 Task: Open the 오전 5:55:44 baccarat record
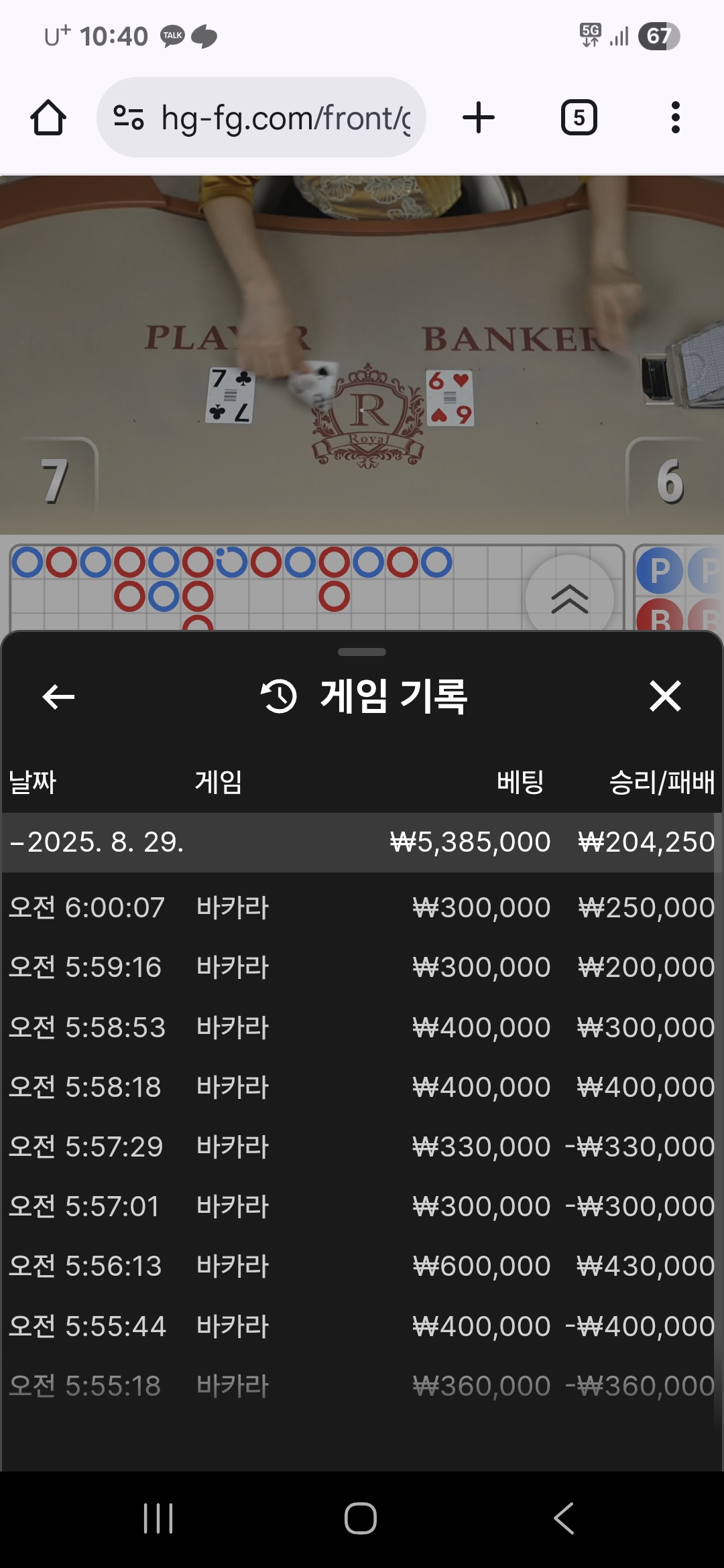coord(362,1326)
